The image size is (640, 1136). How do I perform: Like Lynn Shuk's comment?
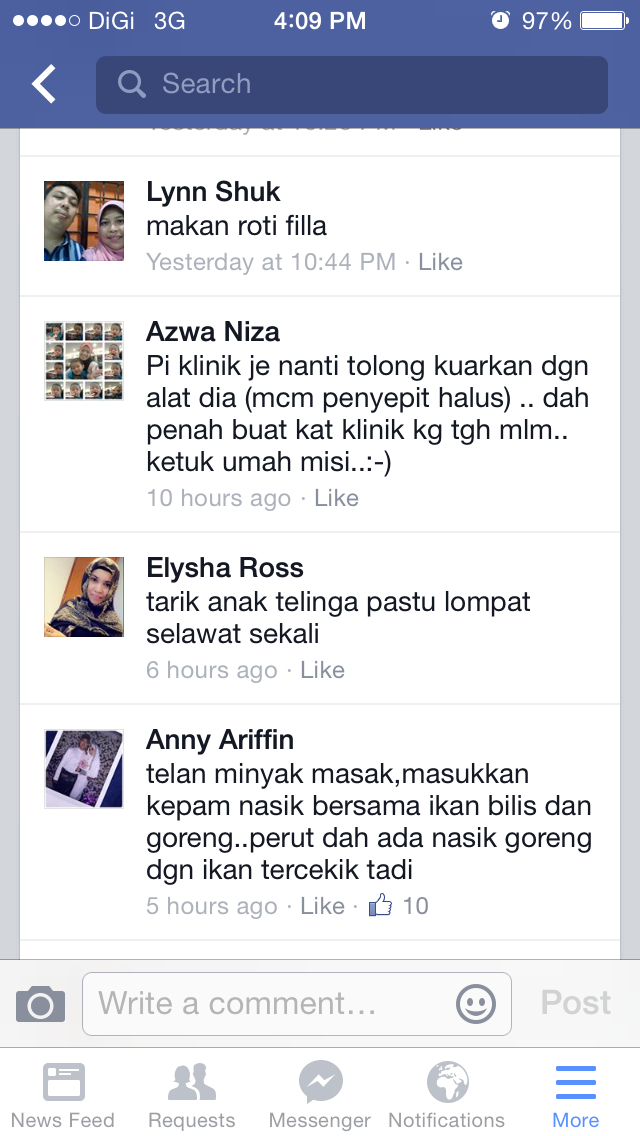point(440,262)
